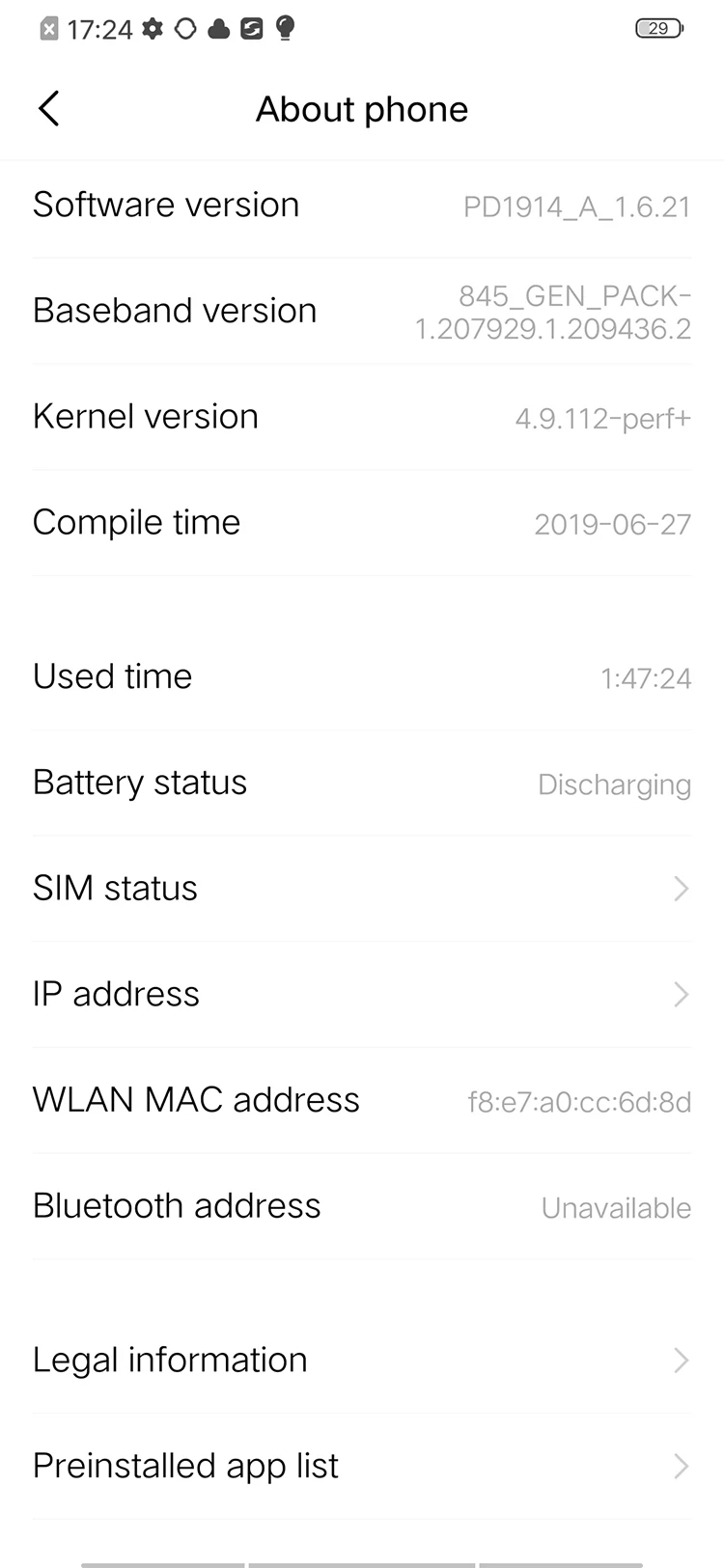
Task: Open the IP address row
Action: [x=362, y=995]
